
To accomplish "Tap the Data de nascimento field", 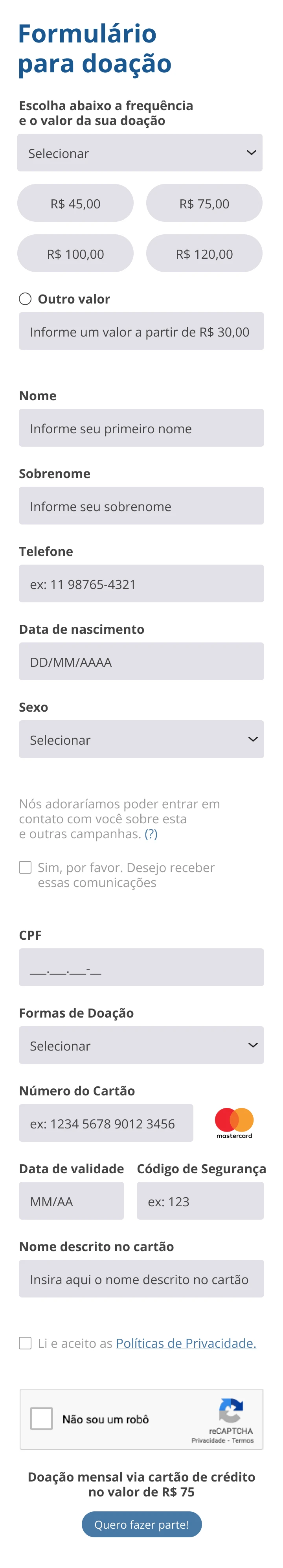I will pos(141,662).
